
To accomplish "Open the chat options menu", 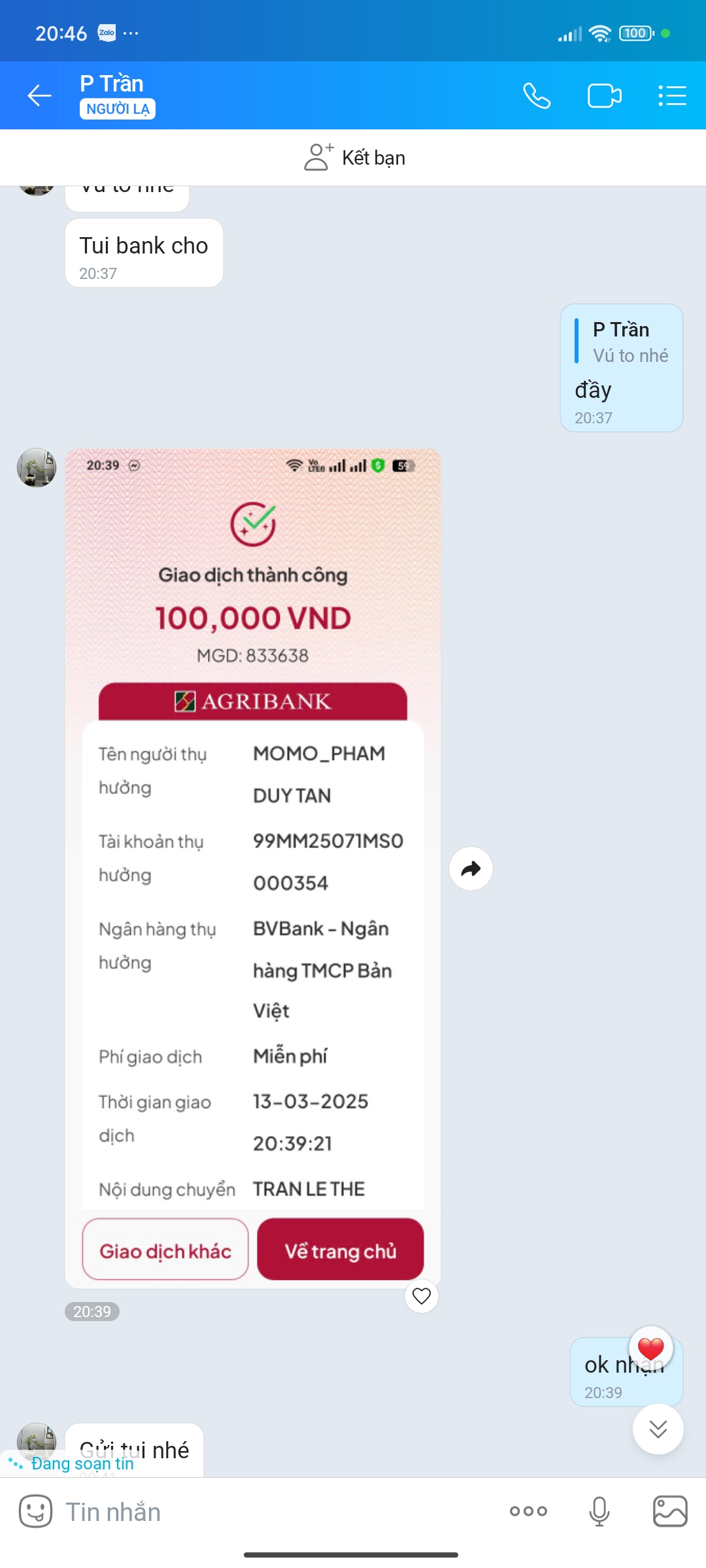I will [671, 96].
